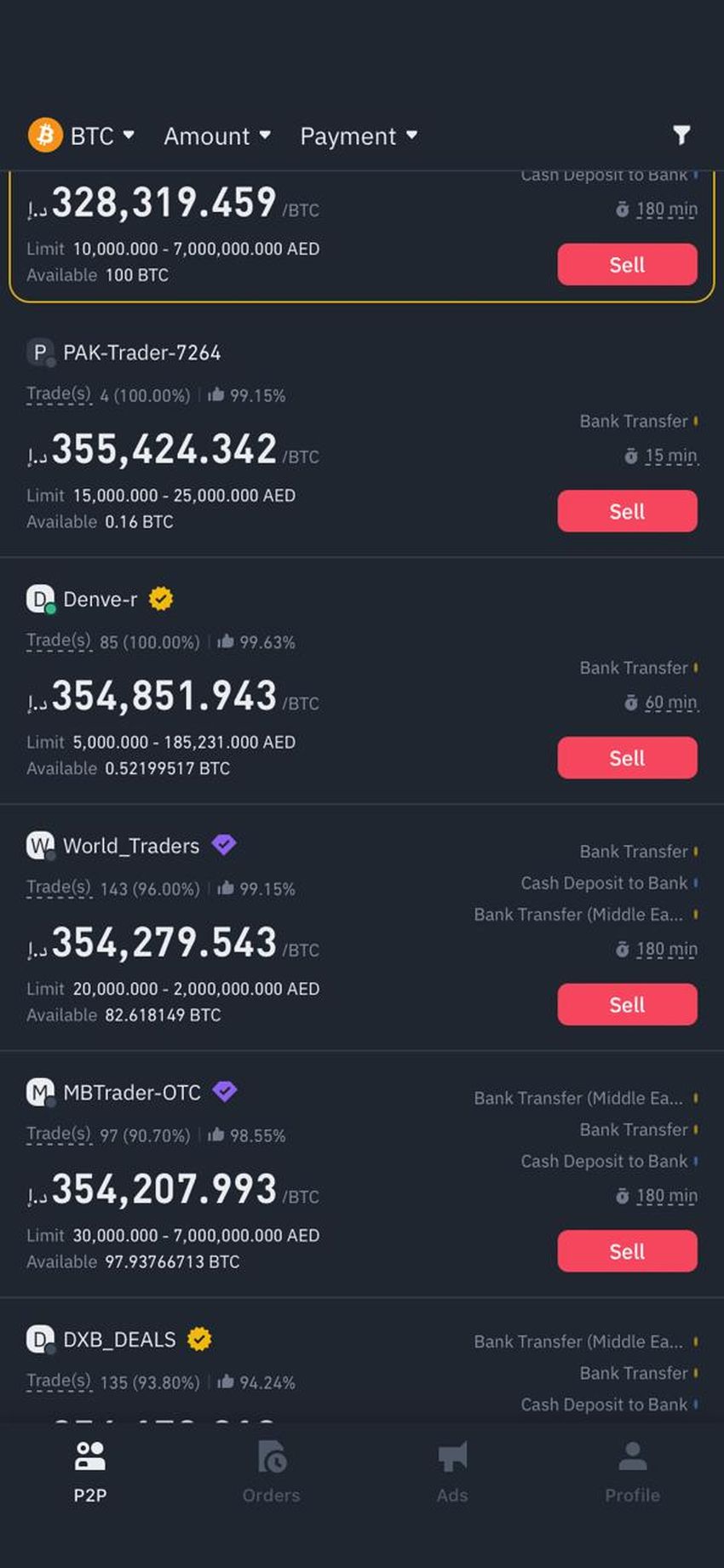The height and width of the screenshot is (1568, 724).
Task: Tap Sell on the 328,319.459 offer
Action: click(627, 265)
